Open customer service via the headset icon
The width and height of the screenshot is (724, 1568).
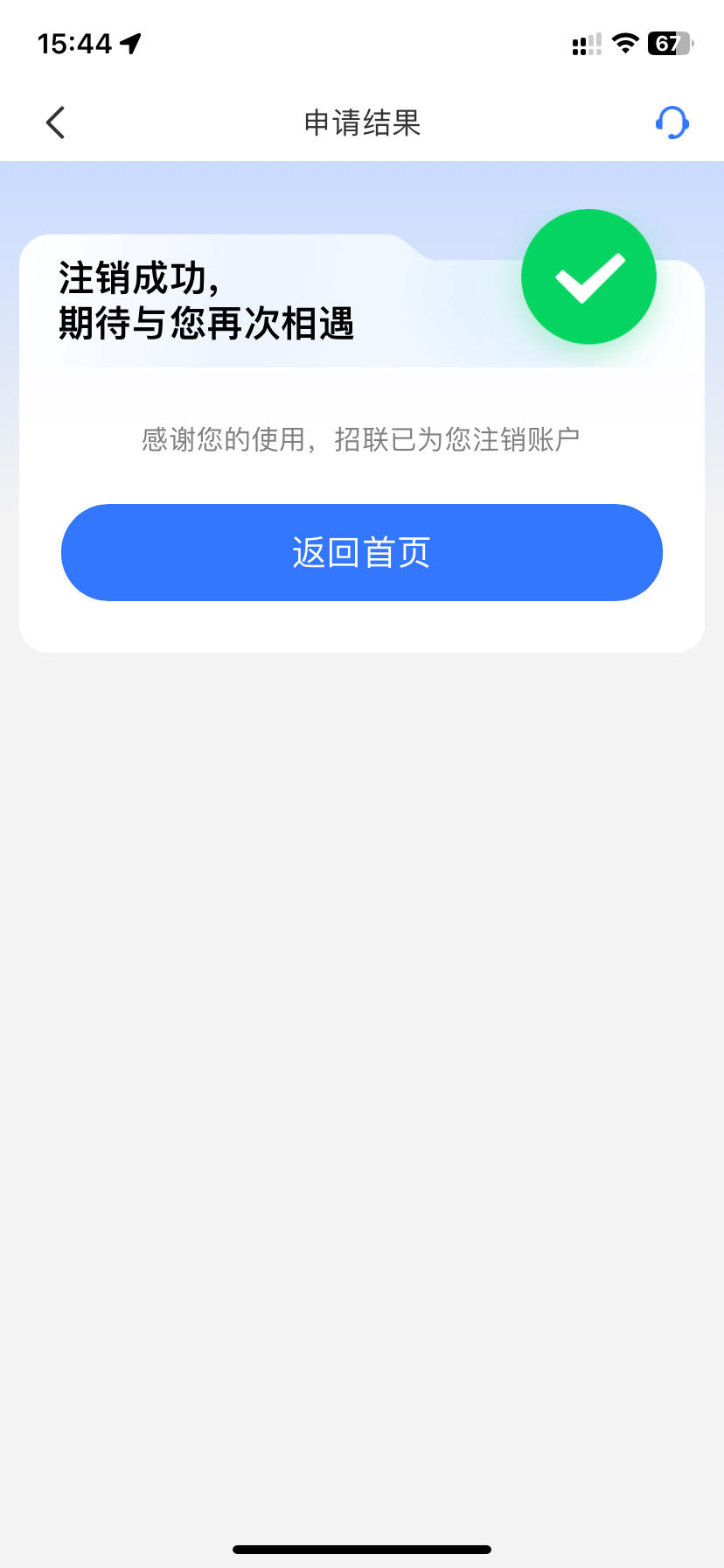click(x=672, y=122)
